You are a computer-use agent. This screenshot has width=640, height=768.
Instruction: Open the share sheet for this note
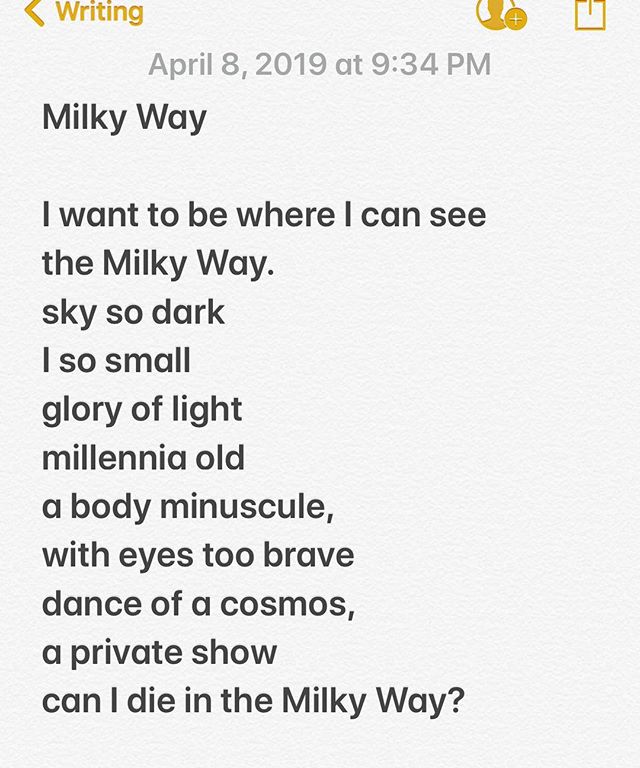(x=590, y=13)
